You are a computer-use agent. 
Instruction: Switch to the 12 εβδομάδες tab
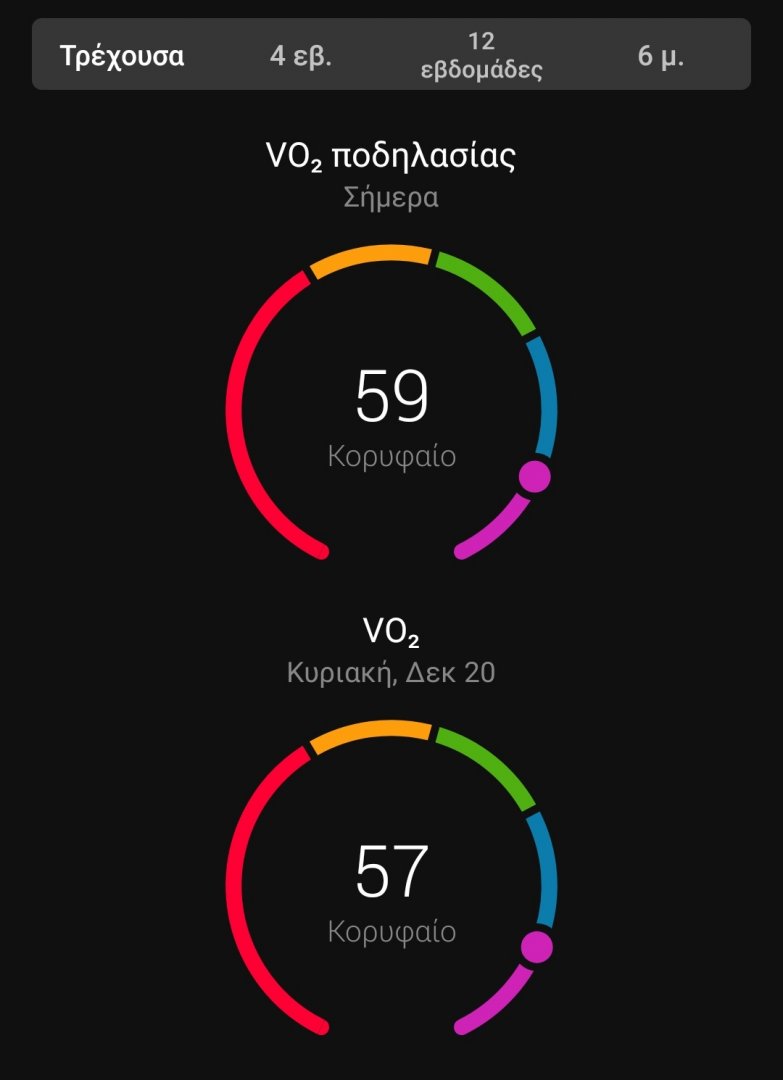[481, 55]
